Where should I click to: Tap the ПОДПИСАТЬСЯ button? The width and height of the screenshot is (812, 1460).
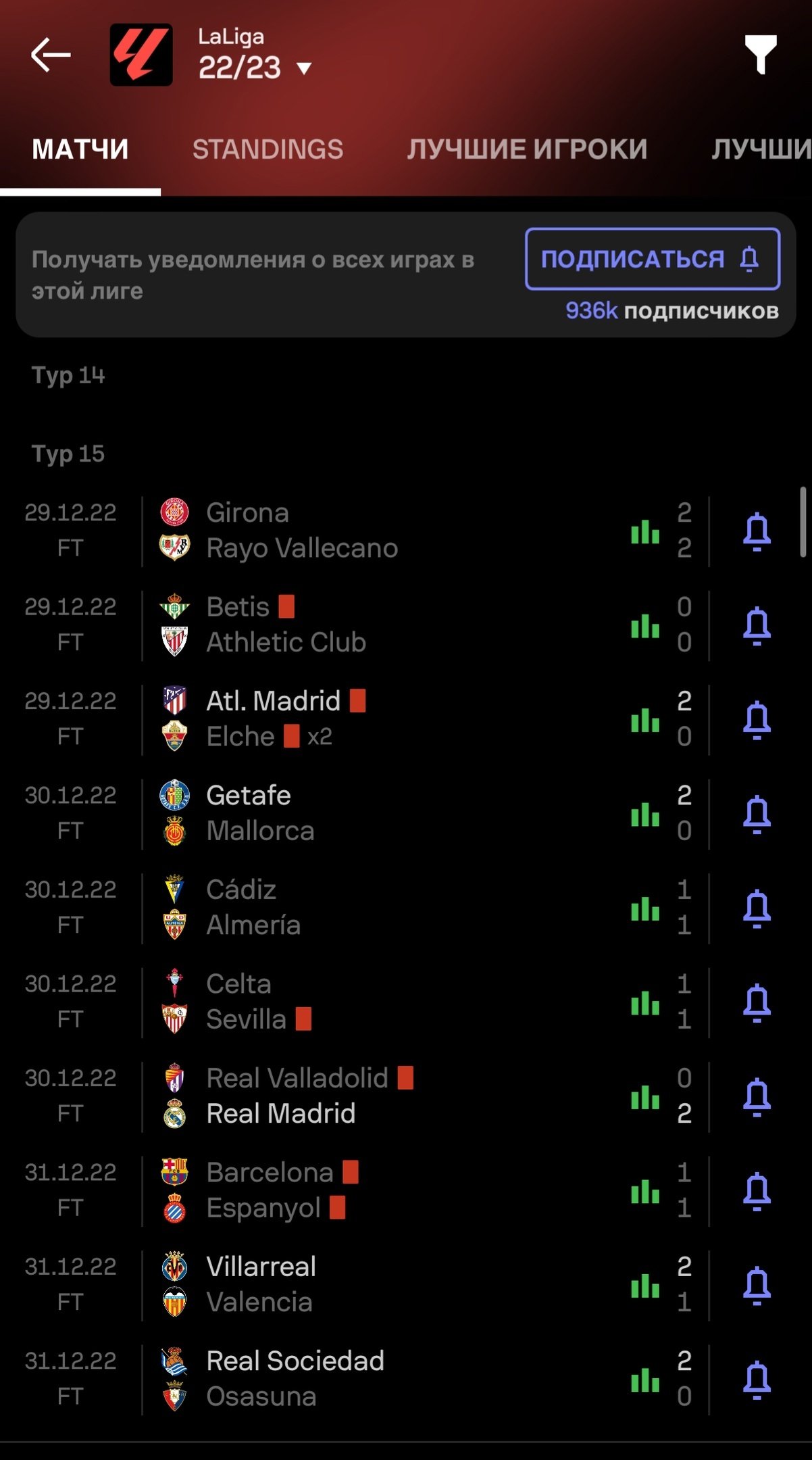[x=653, y=259]
